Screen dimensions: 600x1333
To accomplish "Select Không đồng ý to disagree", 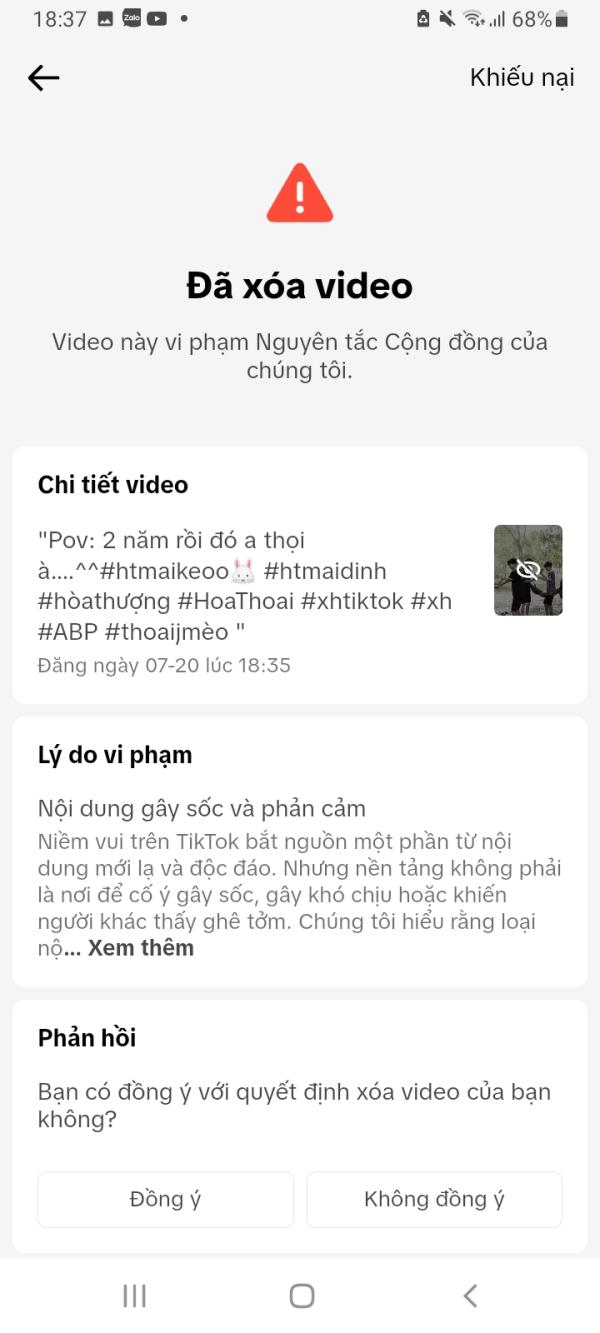I will [434, 1199].
